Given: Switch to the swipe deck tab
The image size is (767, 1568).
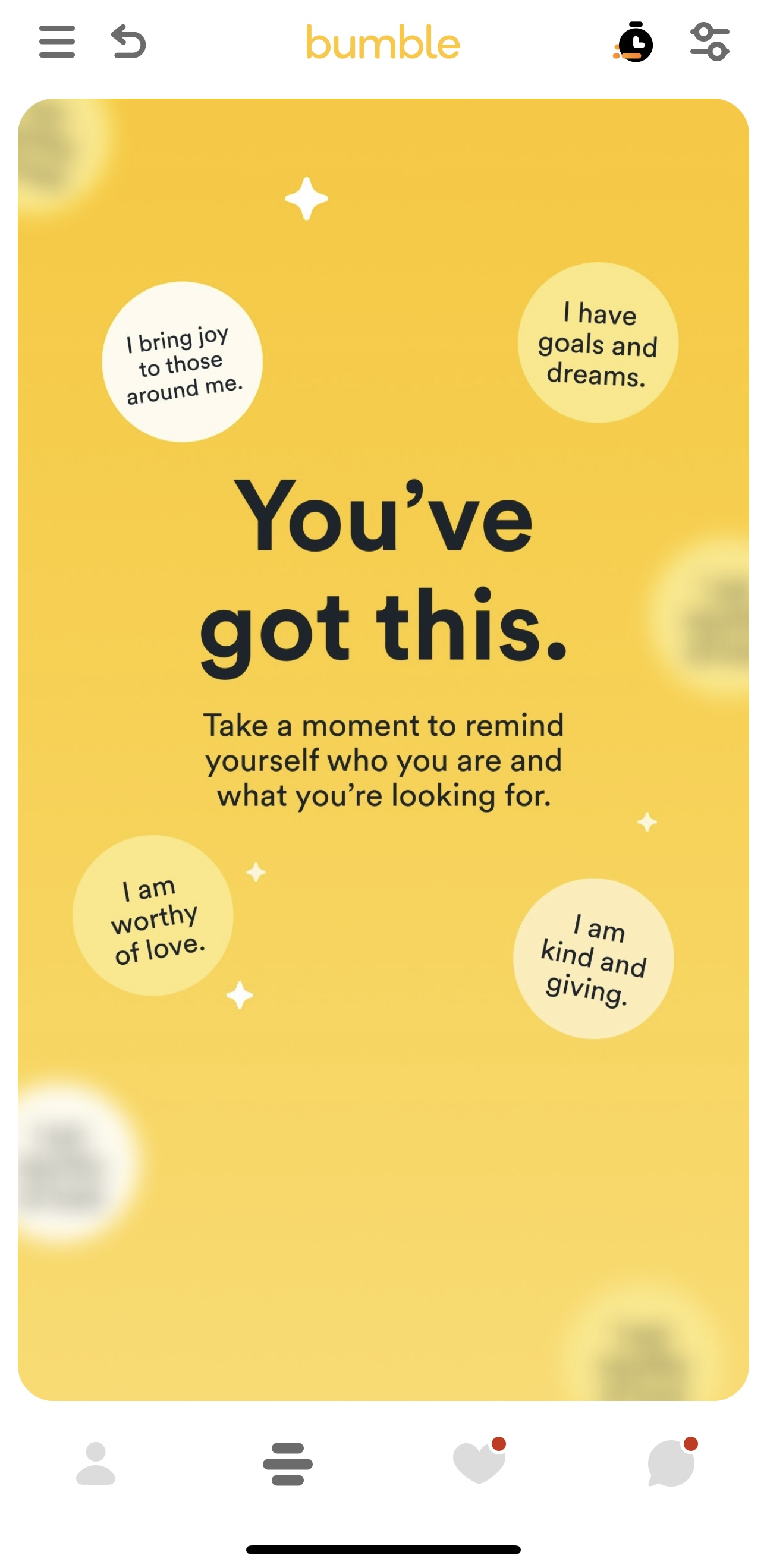Looking at the screenshot, I should (x=287, y=1463).
